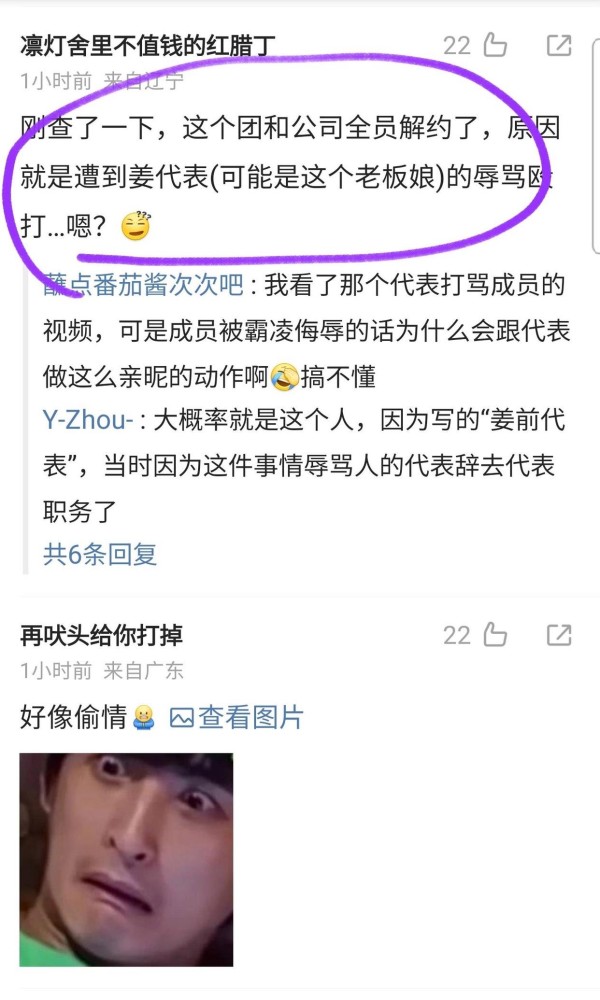Tap the 查看图片 link
Screen dimensions: 600x1000
coord(236,717)
